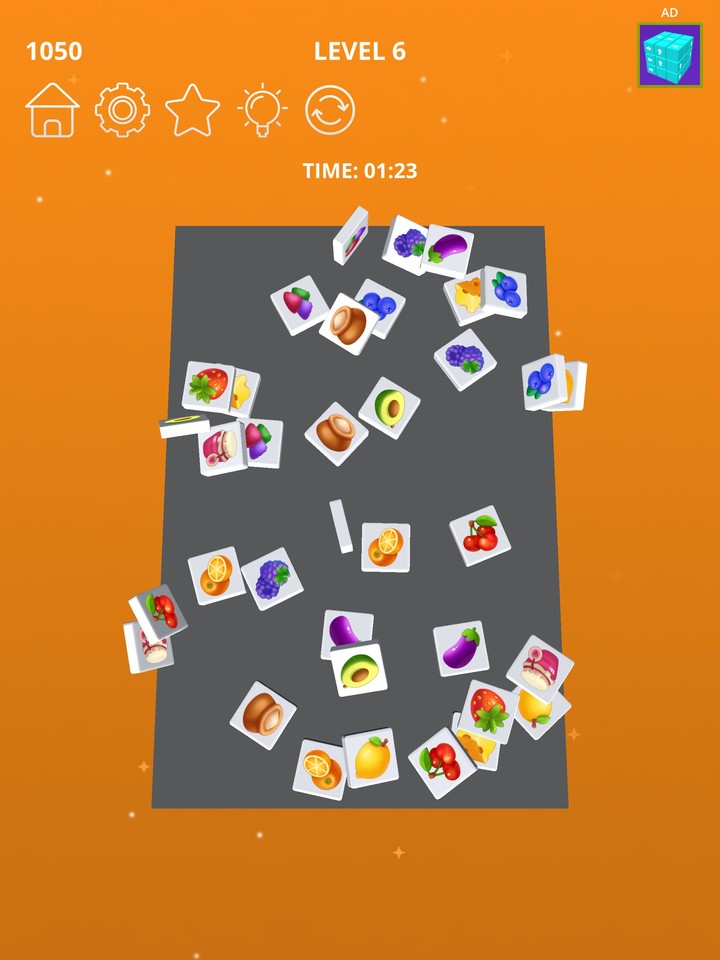Screen dimensions: 720x960
Task: Select the single avocado half tile
Action: coord(389,408)
